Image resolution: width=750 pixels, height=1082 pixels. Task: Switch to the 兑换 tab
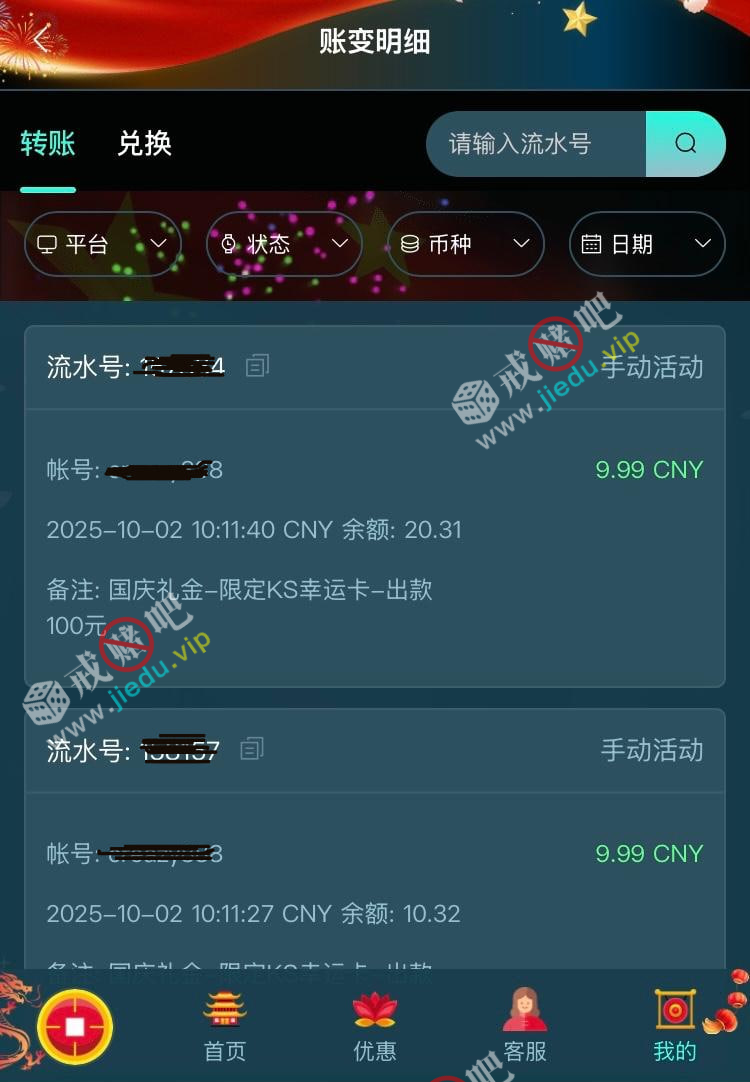pos(145,144)
